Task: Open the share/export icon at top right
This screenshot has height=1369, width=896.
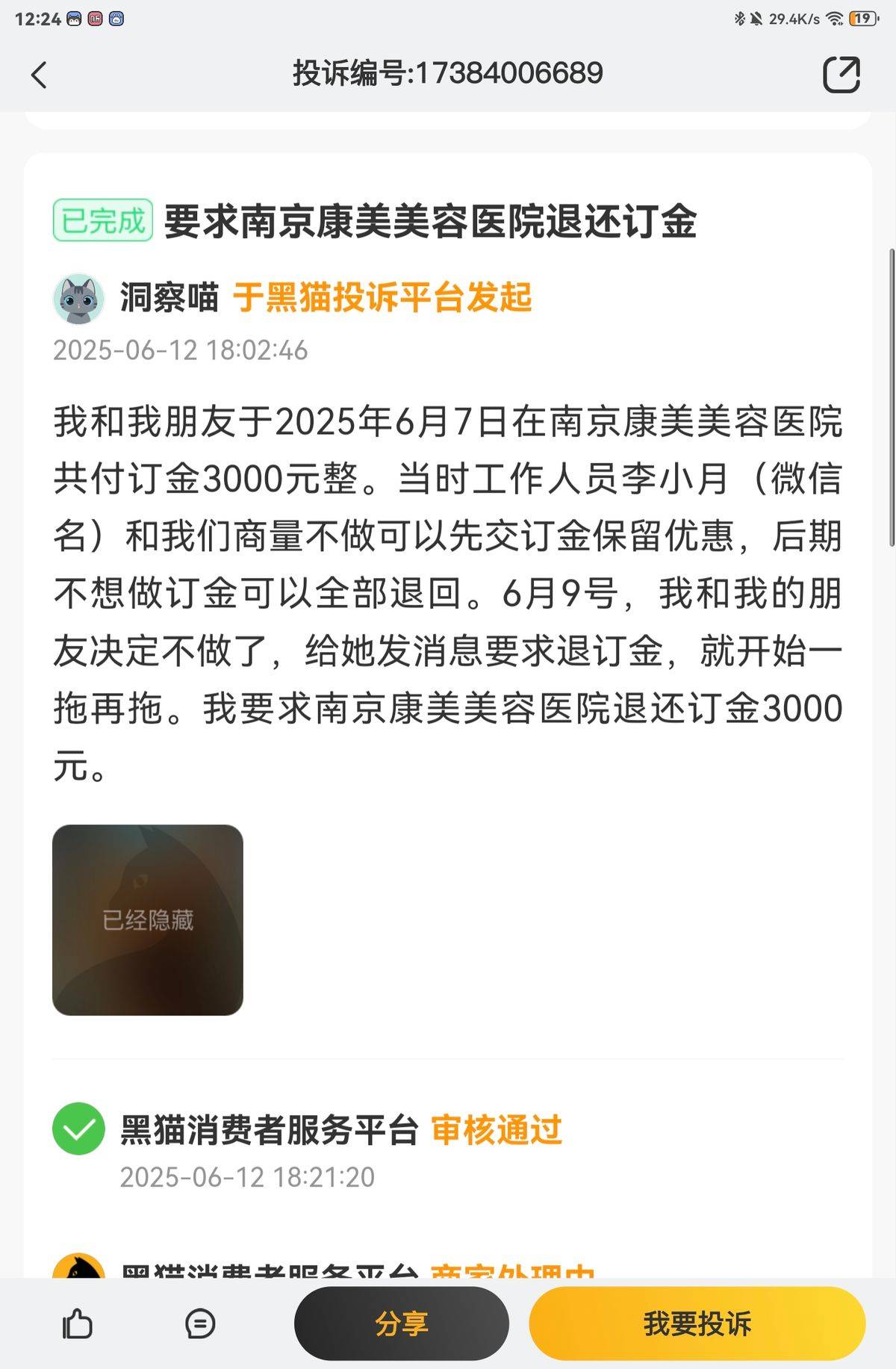Action: tap(842, 72)
